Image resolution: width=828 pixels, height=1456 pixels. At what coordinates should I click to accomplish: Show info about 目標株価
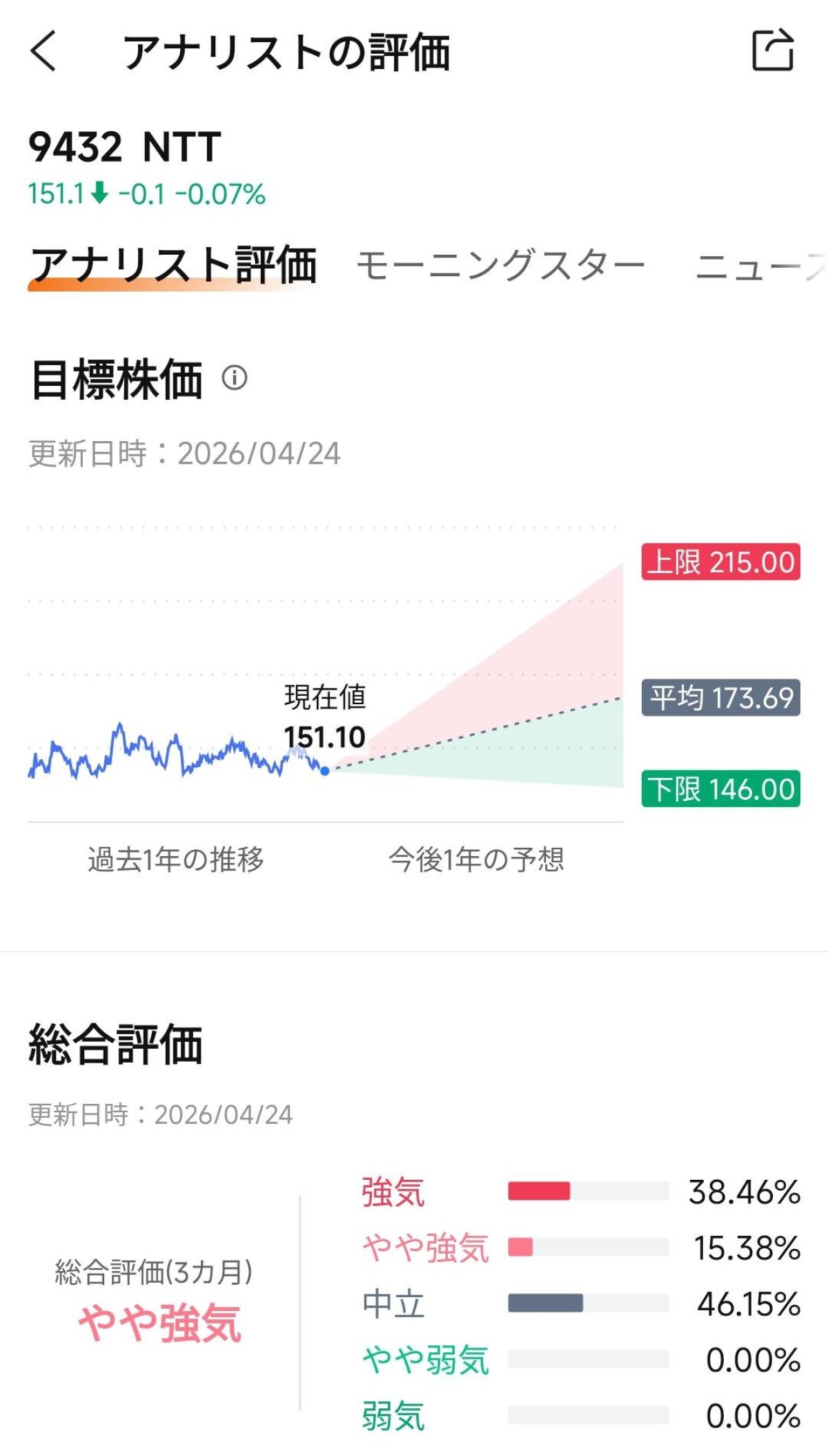coord(235,378)
